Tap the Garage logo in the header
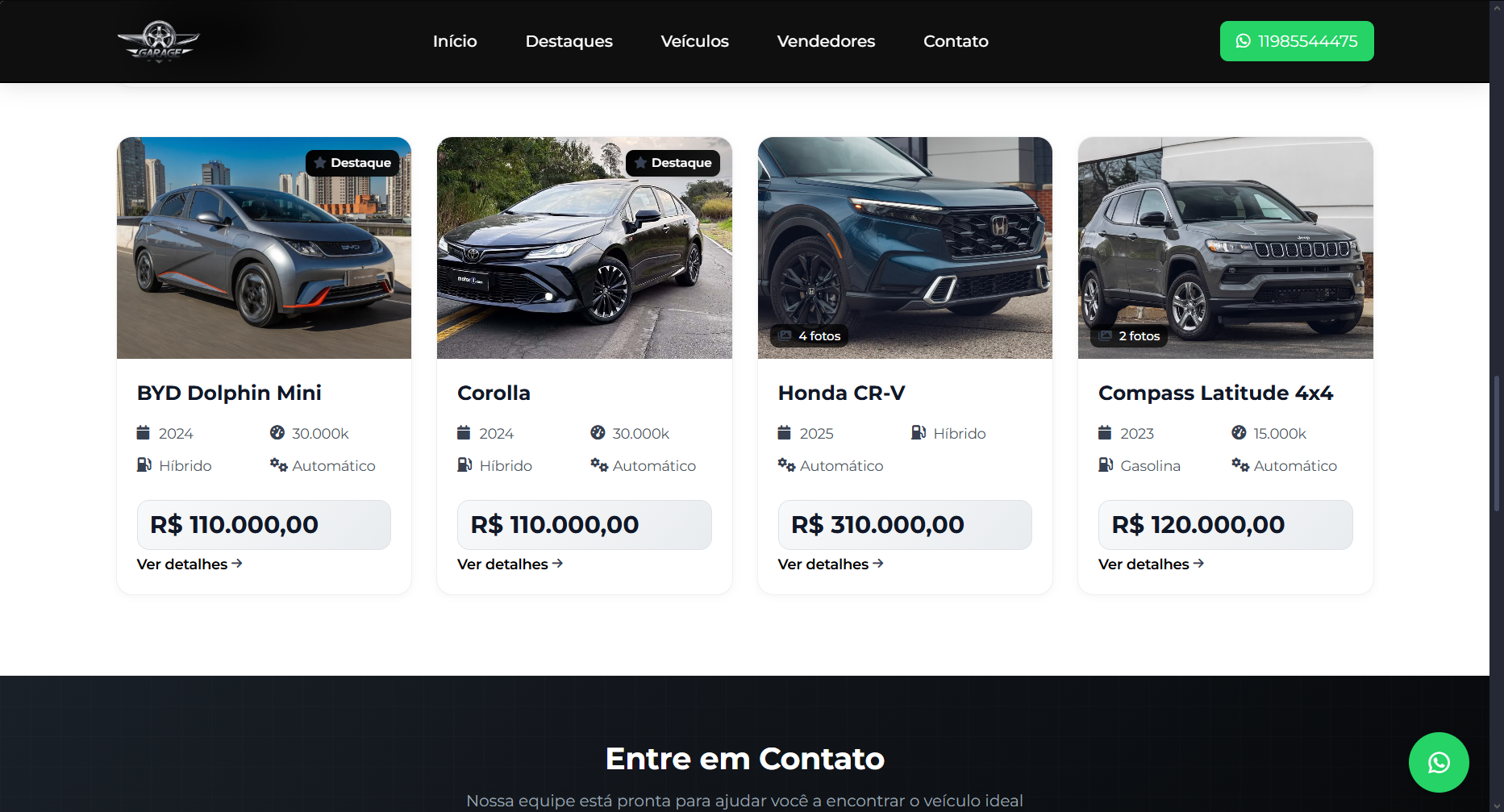Viewport: 1504px width, 812px height. point(159,41)
